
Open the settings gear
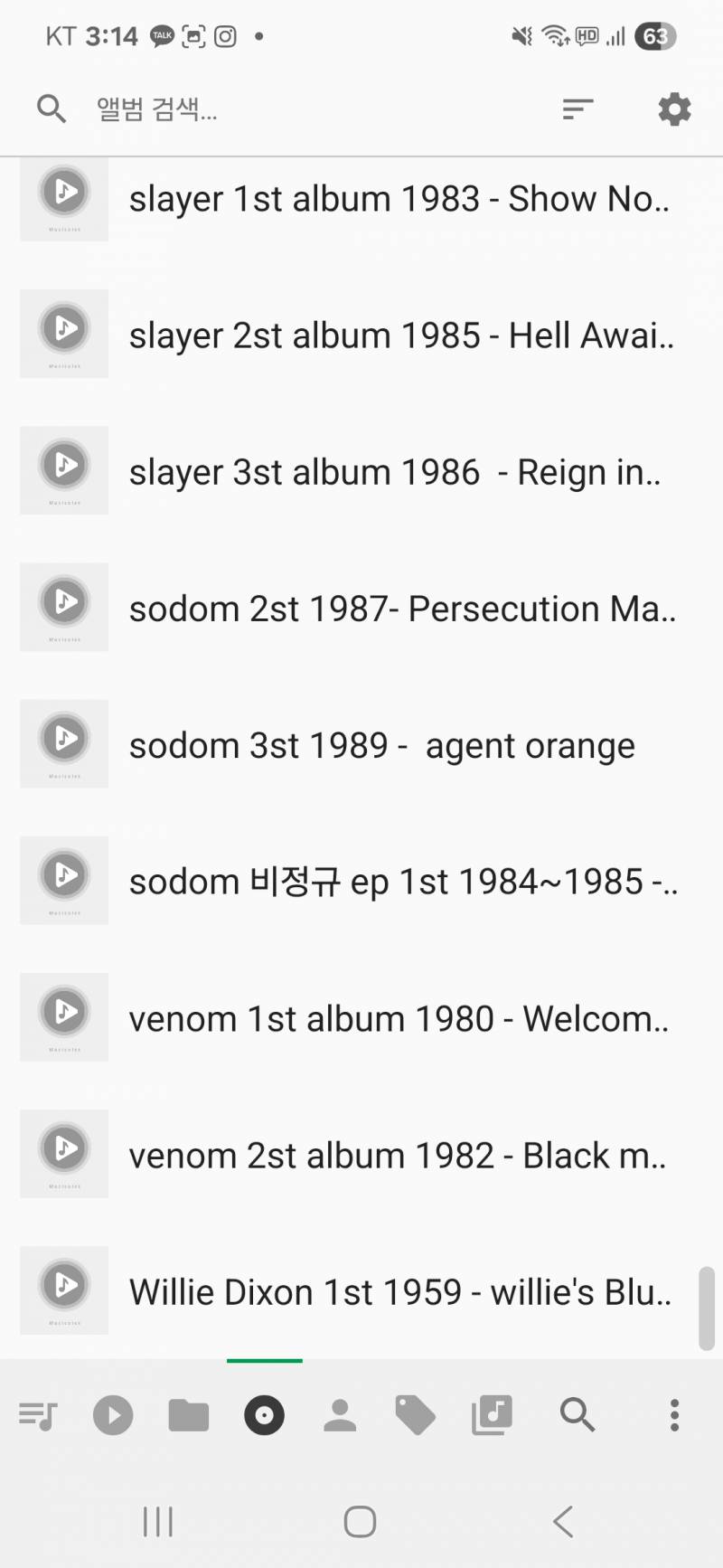point(674,109)
